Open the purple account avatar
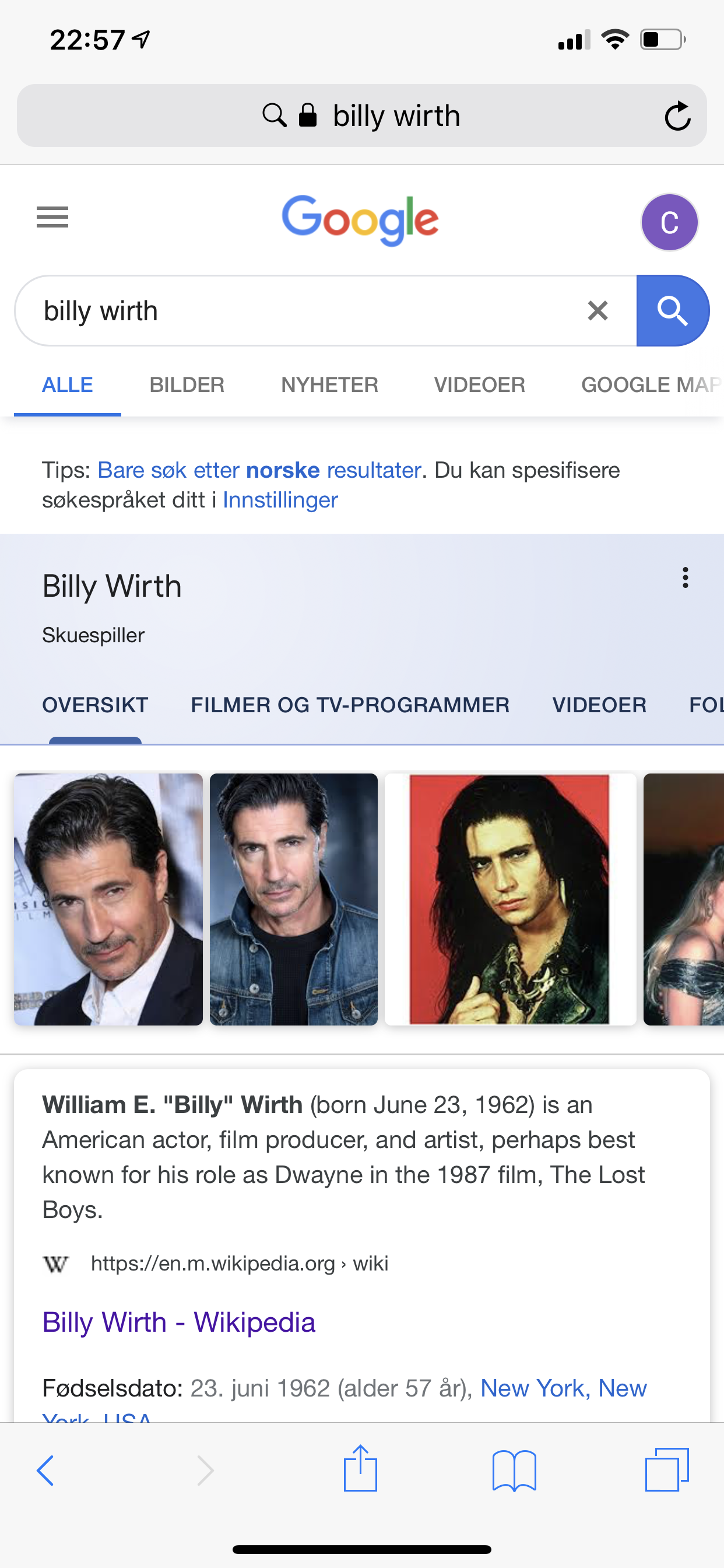The width and height of the screenshot is (724, 1568). tap(669, 222)
